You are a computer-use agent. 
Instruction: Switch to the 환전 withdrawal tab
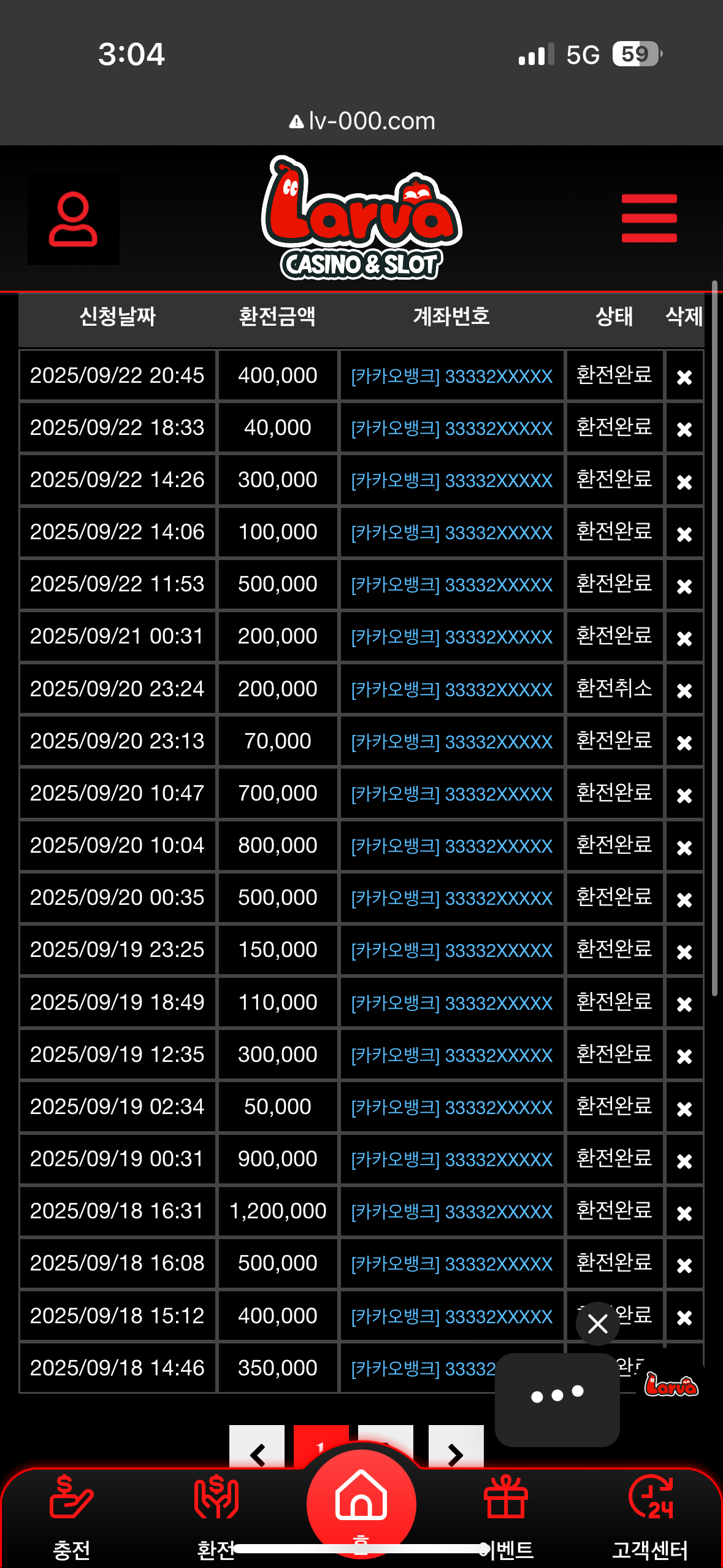(216, 1515)
